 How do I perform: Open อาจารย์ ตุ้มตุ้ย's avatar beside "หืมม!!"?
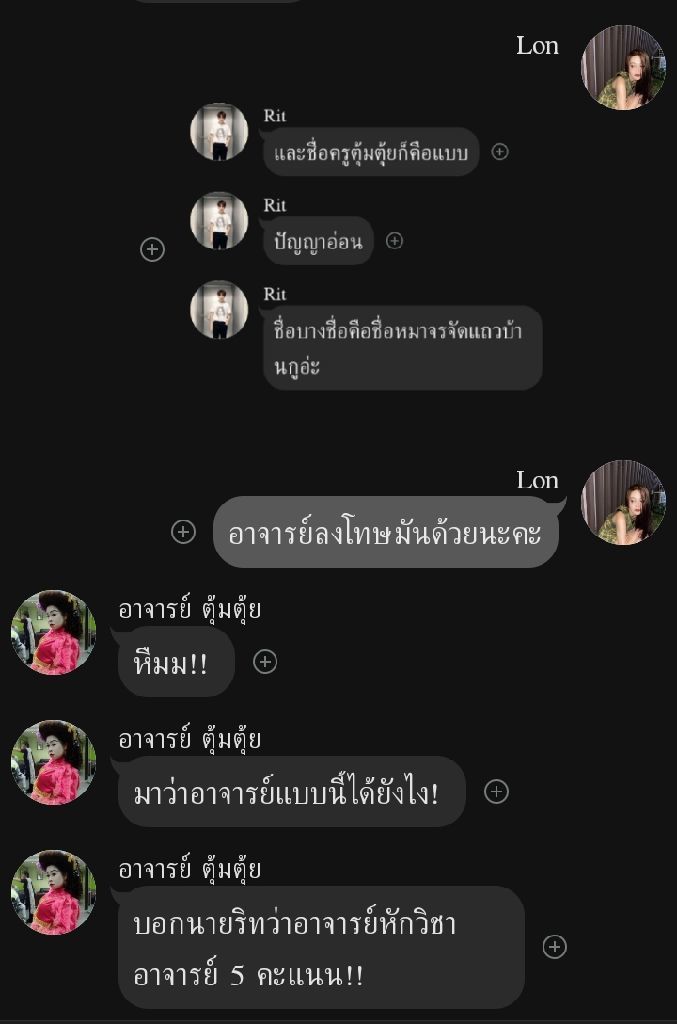pyautogui.click(x=54, y=633)
